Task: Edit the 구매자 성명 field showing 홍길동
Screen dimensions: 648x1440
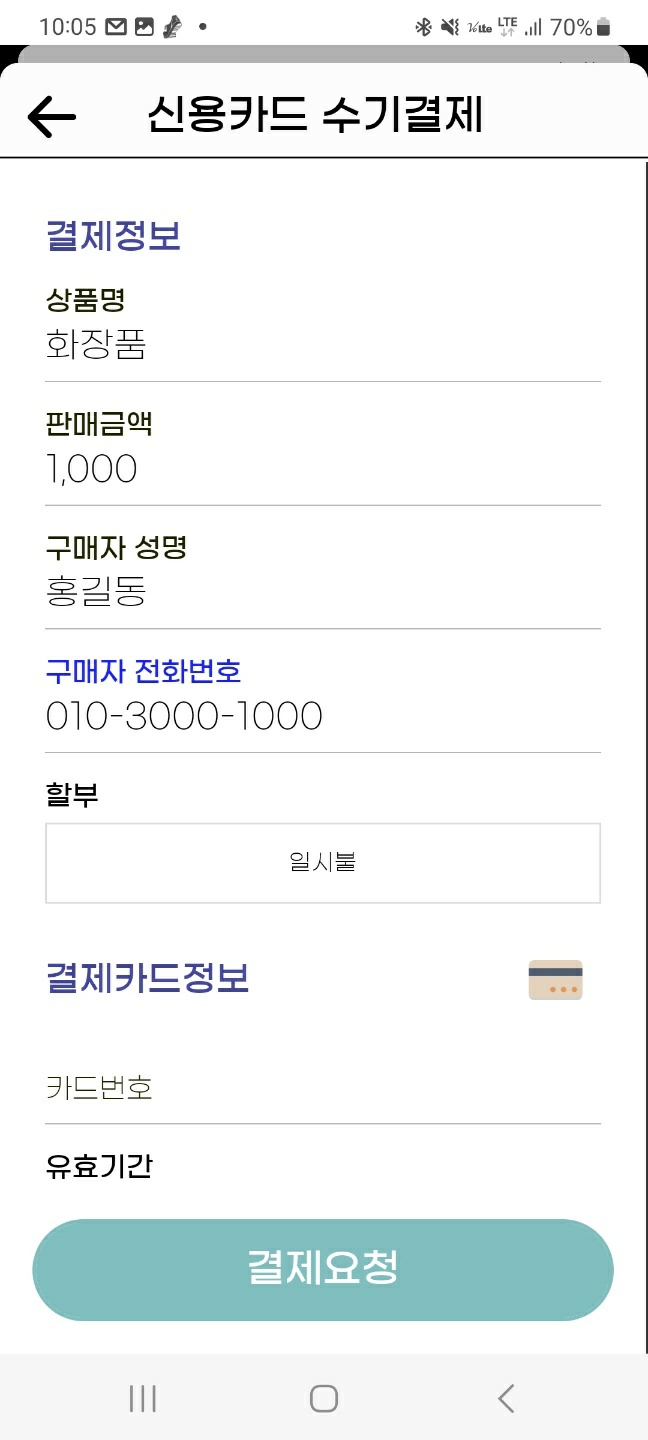Action: click(322, 592)
